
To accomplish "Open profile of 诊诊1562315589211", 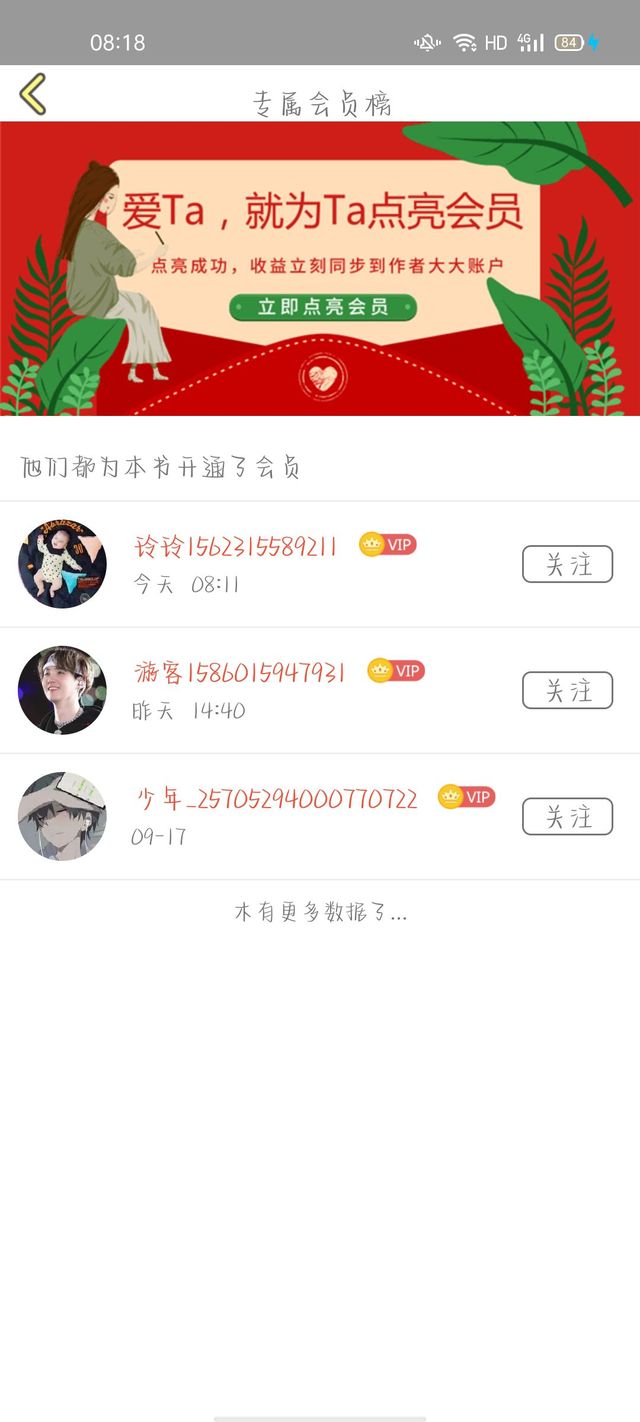I will (x=62, y=564).
